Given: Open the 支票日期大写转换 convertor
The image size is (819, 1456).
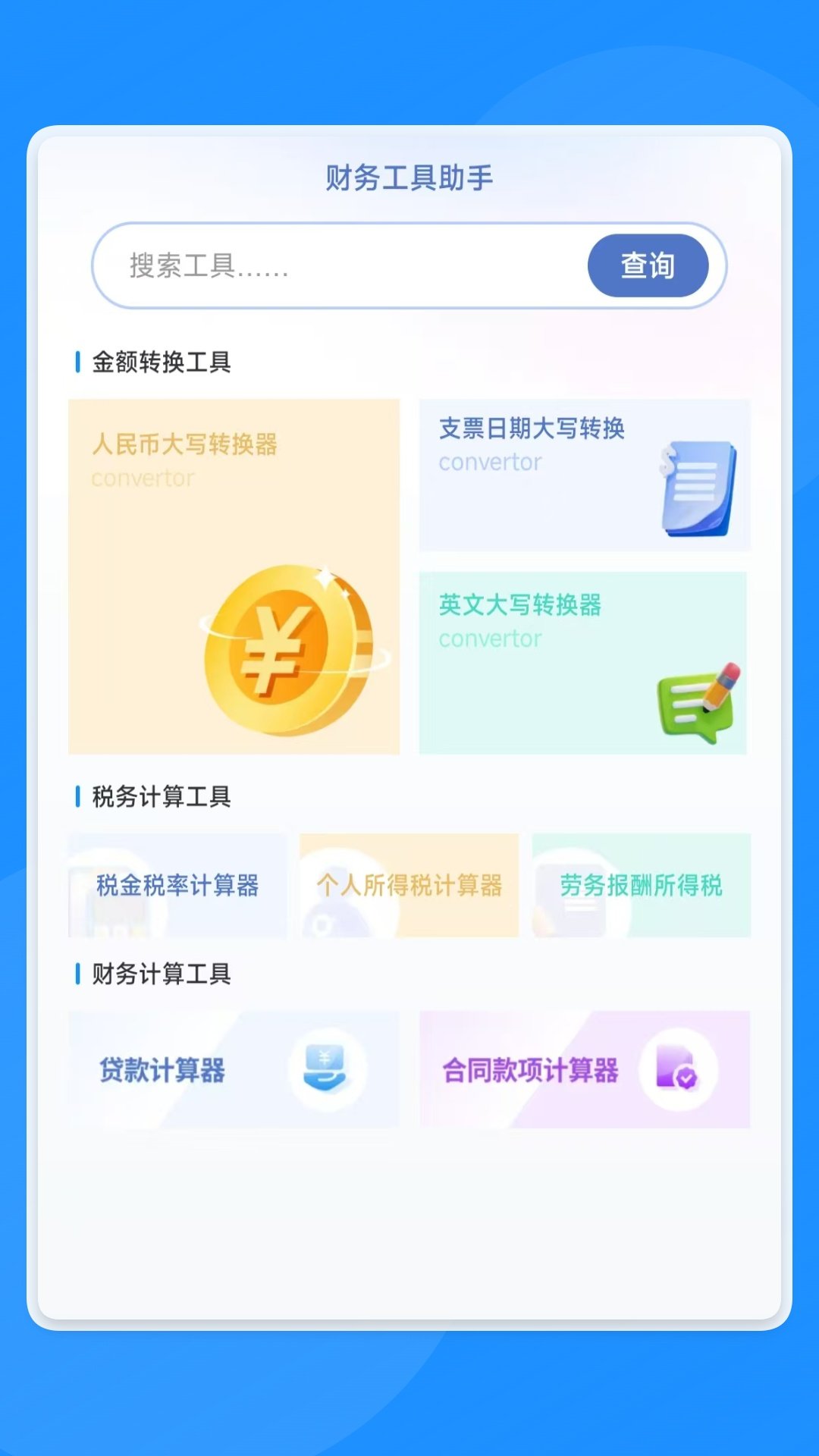Looking at the screenshot, I should pos(584,474).
